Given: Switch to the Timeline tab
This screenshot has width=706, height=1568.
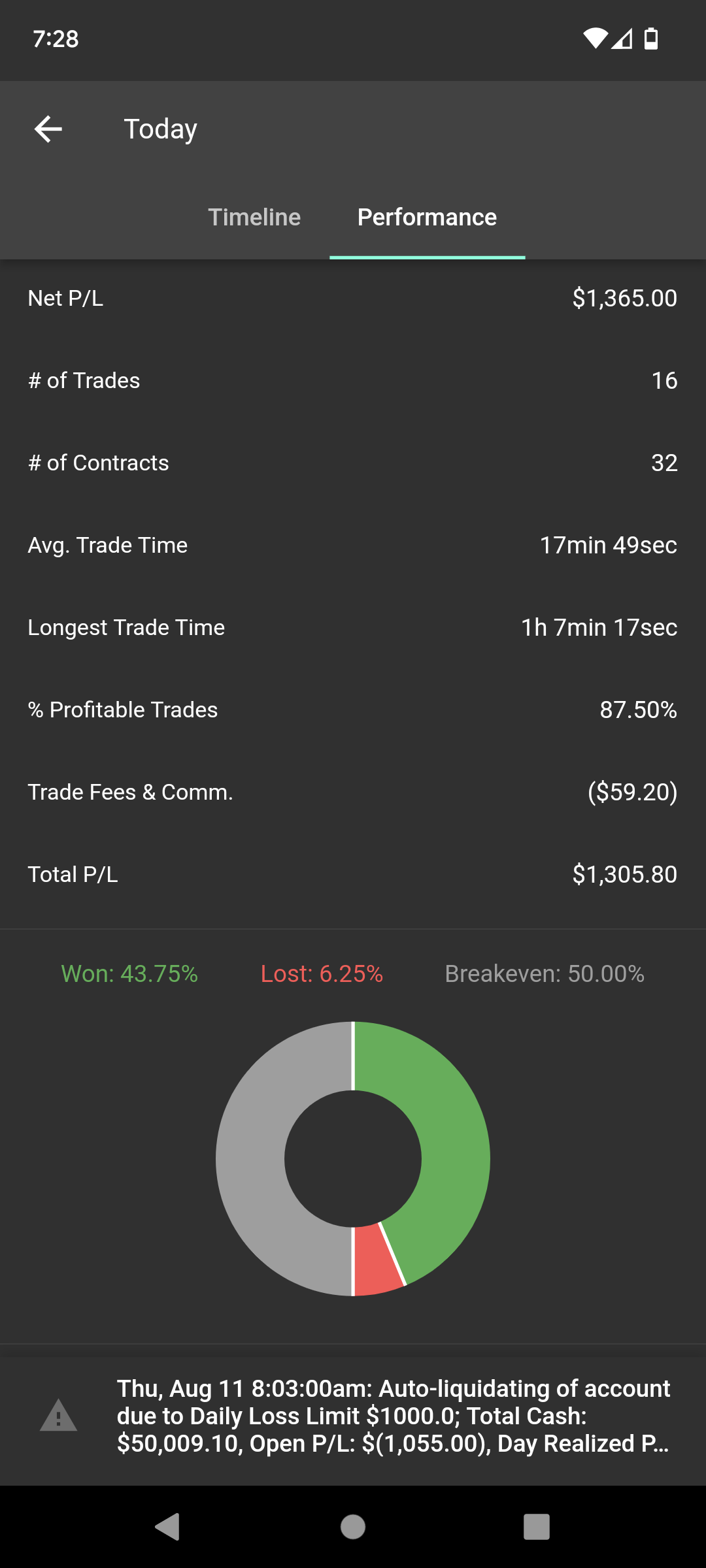Looking at the screenshot, I should [254, 217].
